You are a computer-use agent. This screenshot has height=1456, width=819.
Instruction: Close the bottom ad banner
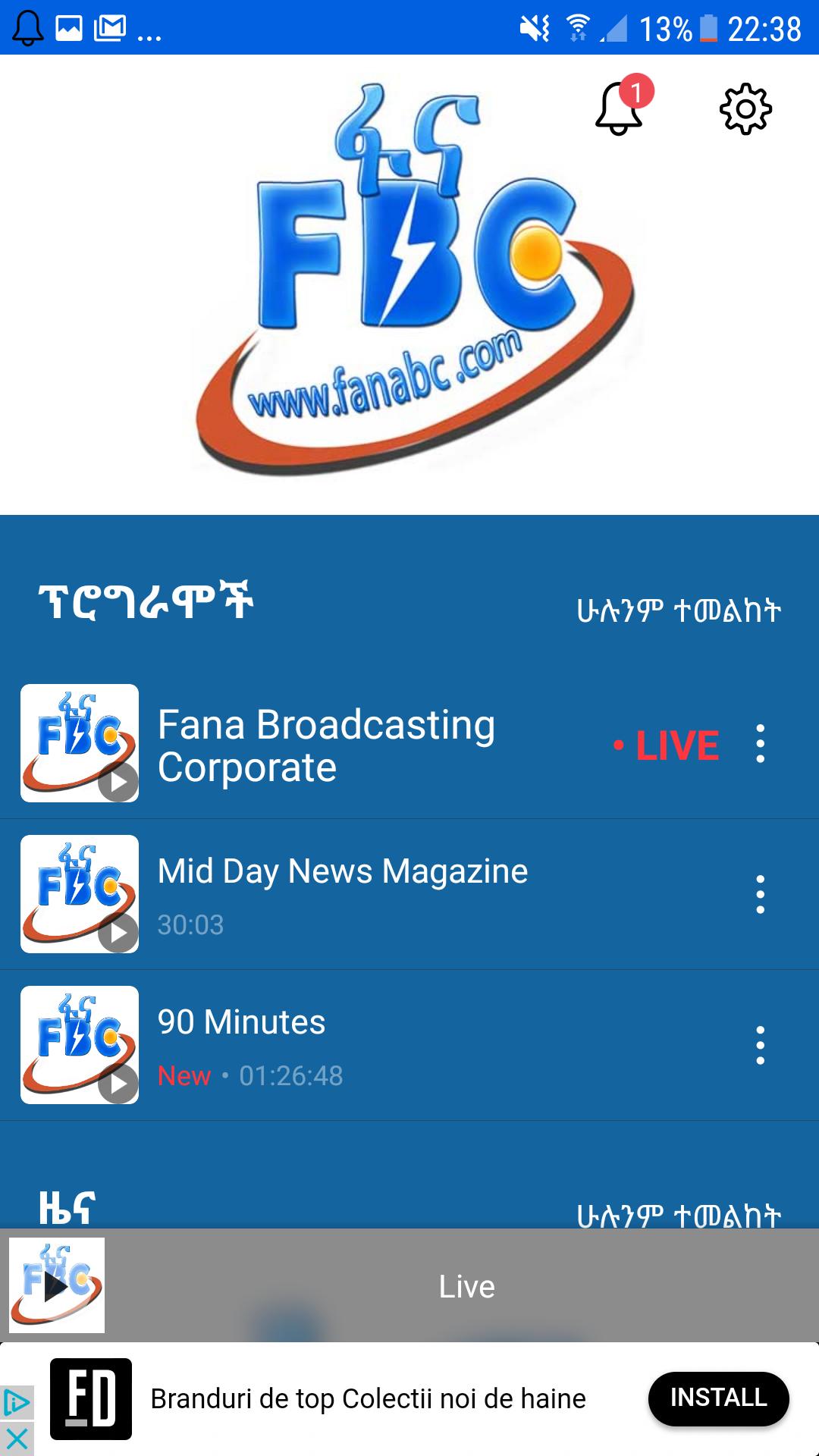(17, 1438)
